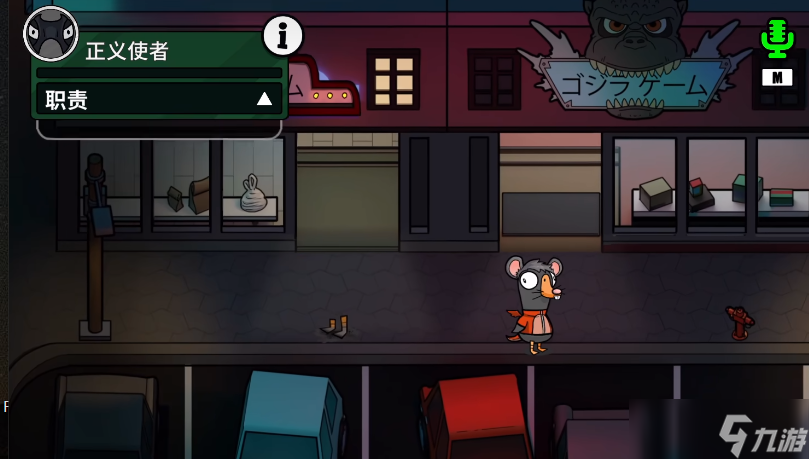Toggle the green microphone
The width and height of the screenshot is (809, 459).
[776, 40]
